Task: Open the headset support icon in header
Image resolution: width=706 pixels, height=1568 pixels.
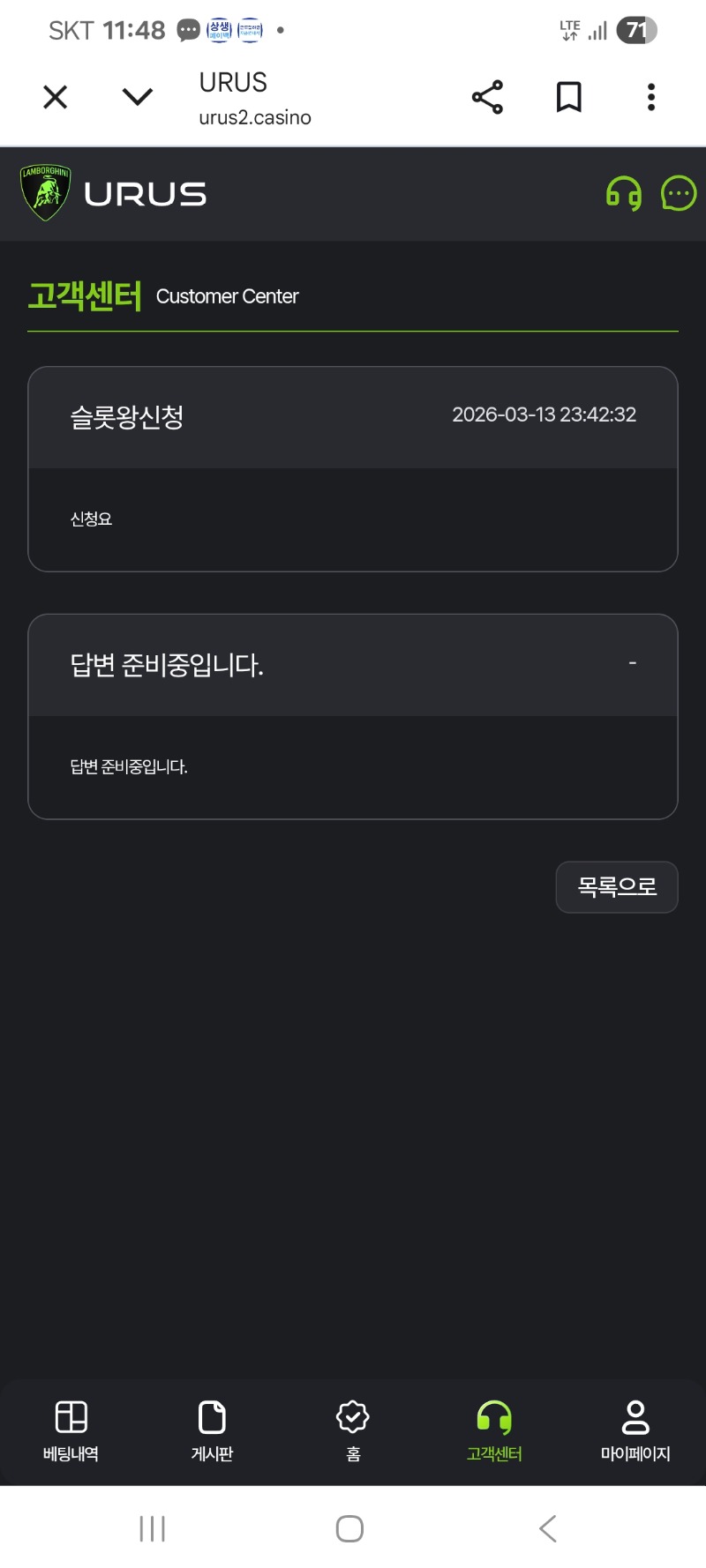Action: pos(624,194)
